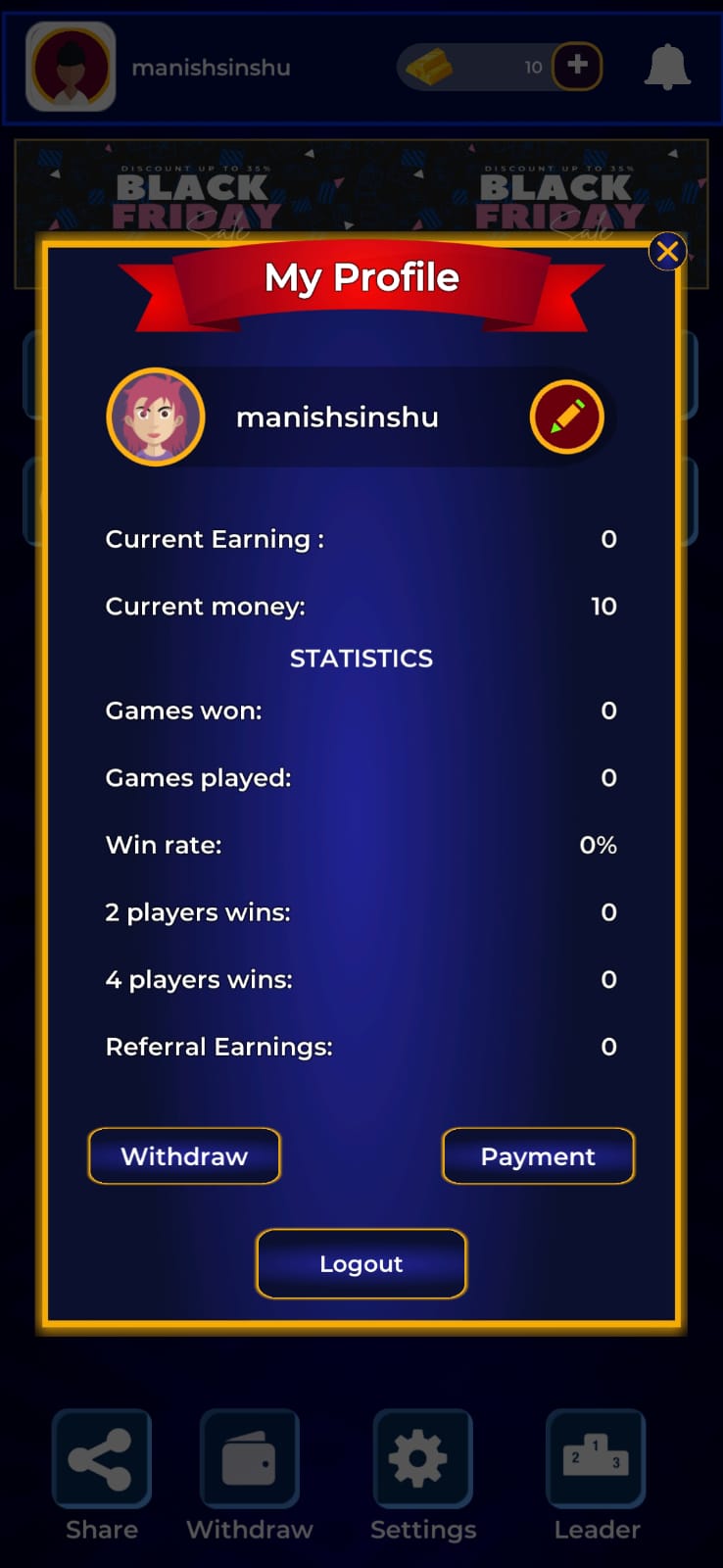The height and width of the screenshot is (1568, 723).
Task: Close the My Profile dialog
Action: (668, 252)
